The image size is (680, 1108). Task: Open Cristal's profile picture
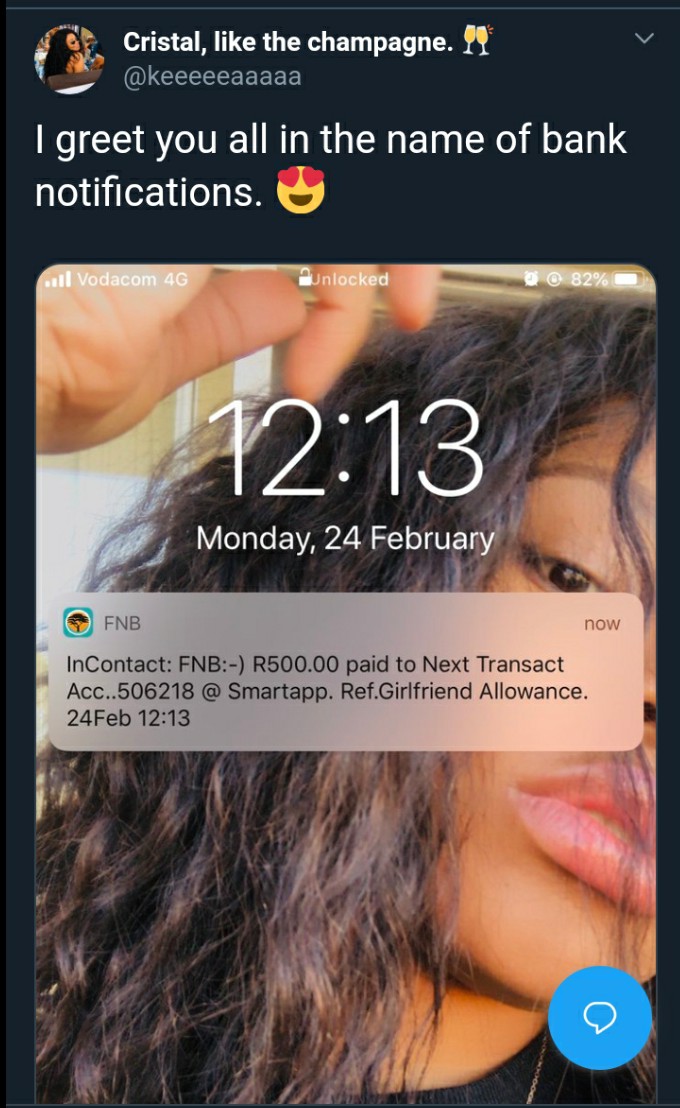click(x=69, y=60)
